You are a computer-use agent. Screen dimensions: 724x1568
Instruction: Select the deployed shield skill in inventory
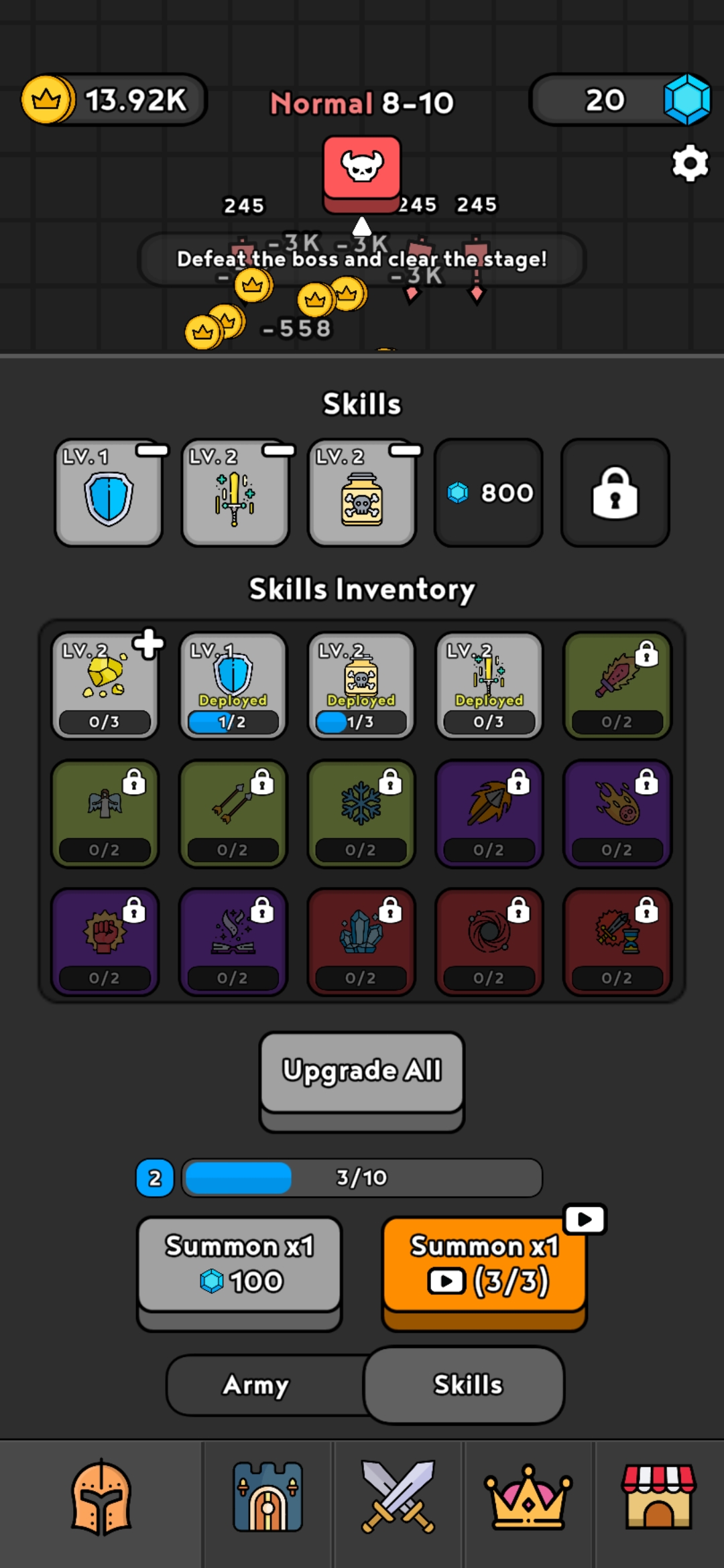pyautogui.click(x=233, y=685)
